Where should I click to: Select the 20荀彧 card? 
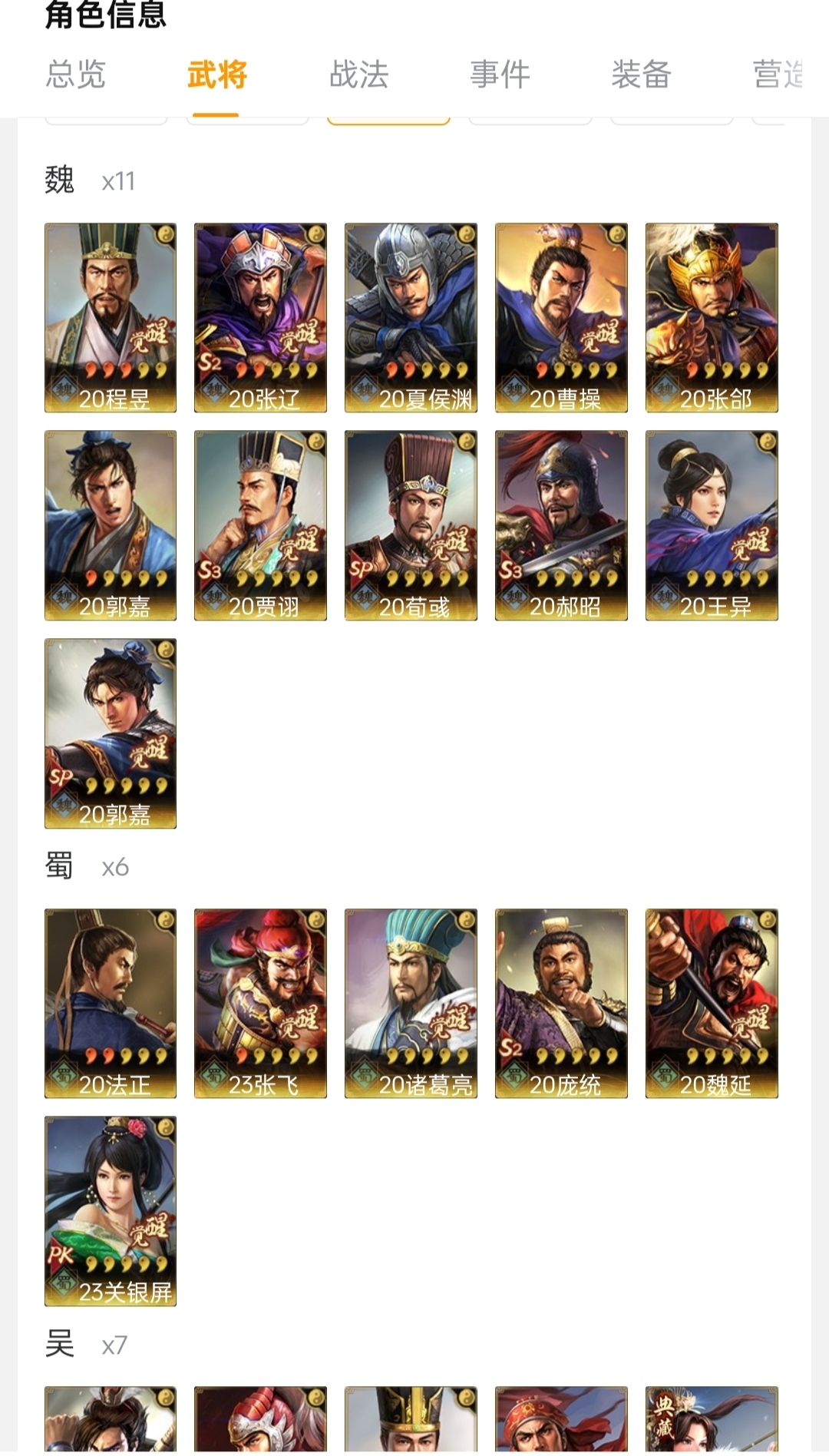[411, 525]
